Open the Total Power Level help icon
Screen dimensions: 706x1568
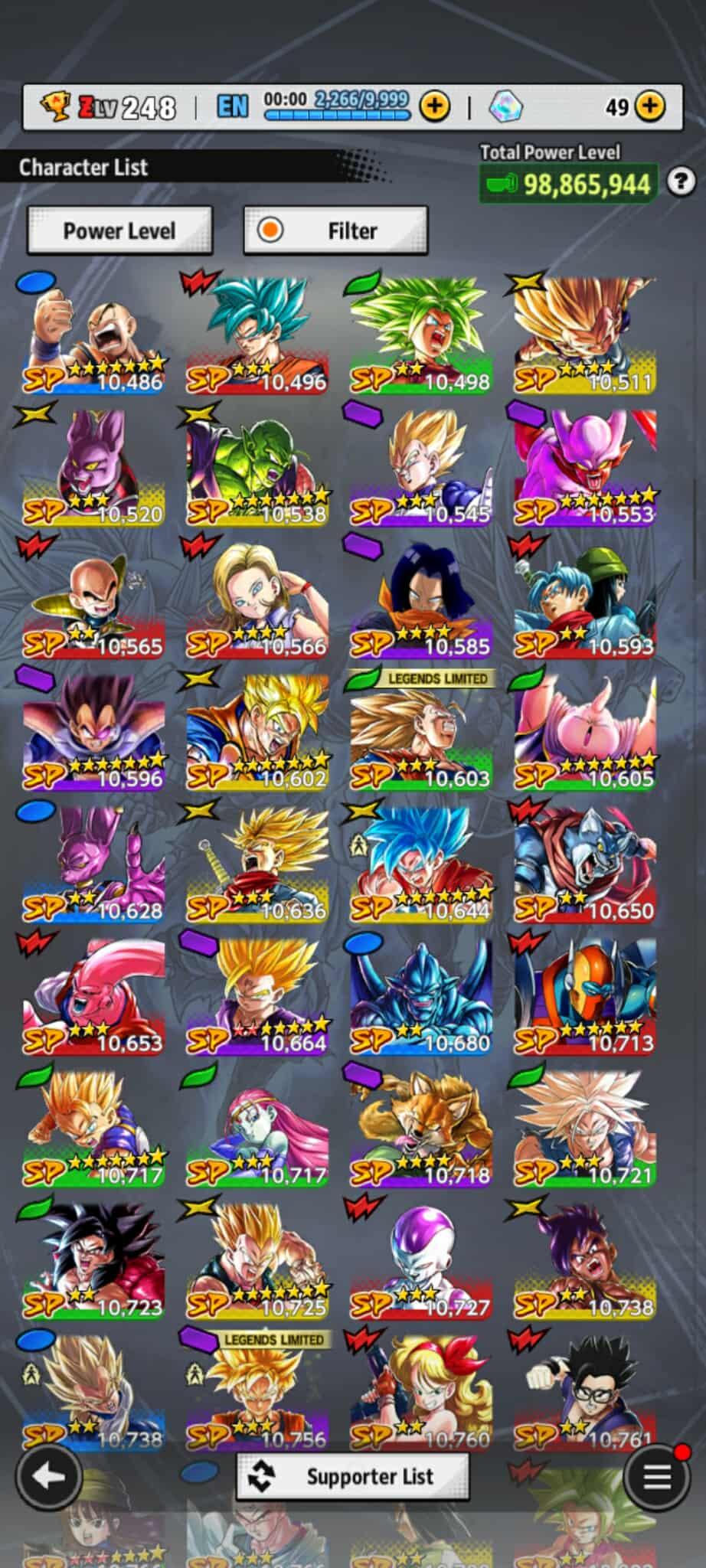coord(680,182)
